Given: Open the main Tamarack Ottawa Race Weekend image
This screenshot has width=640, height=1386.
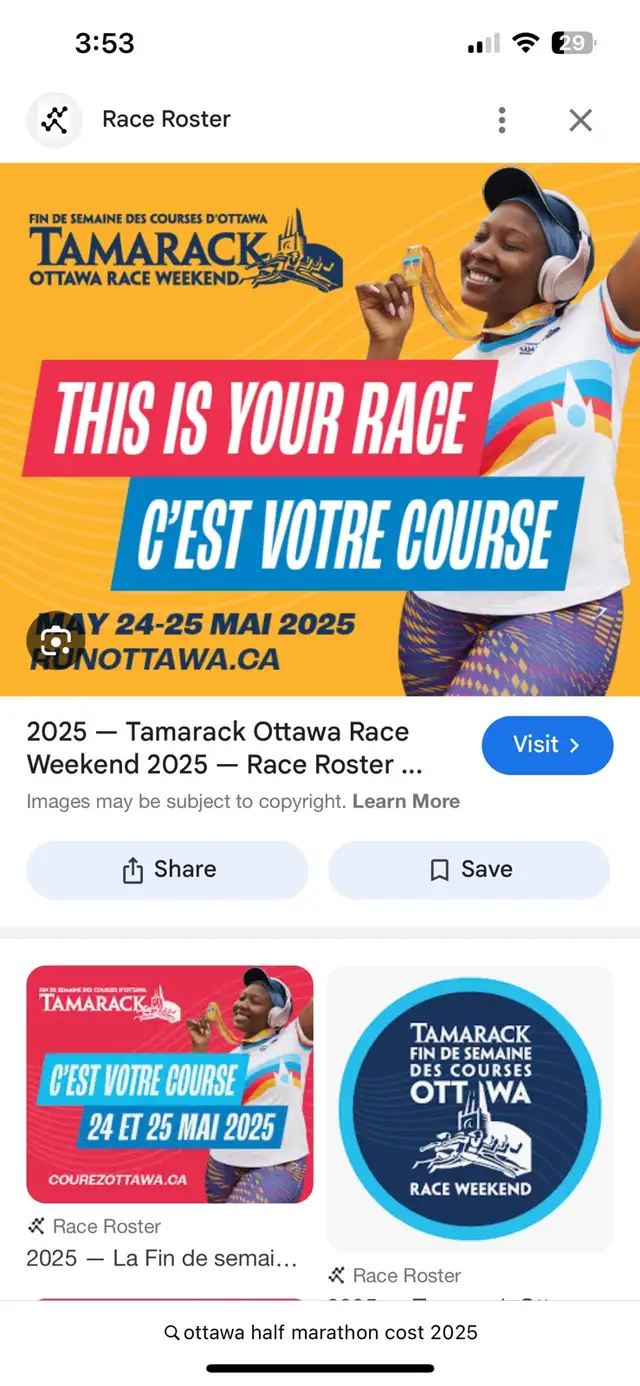Looking at the screenshot, I should point(320,429).
